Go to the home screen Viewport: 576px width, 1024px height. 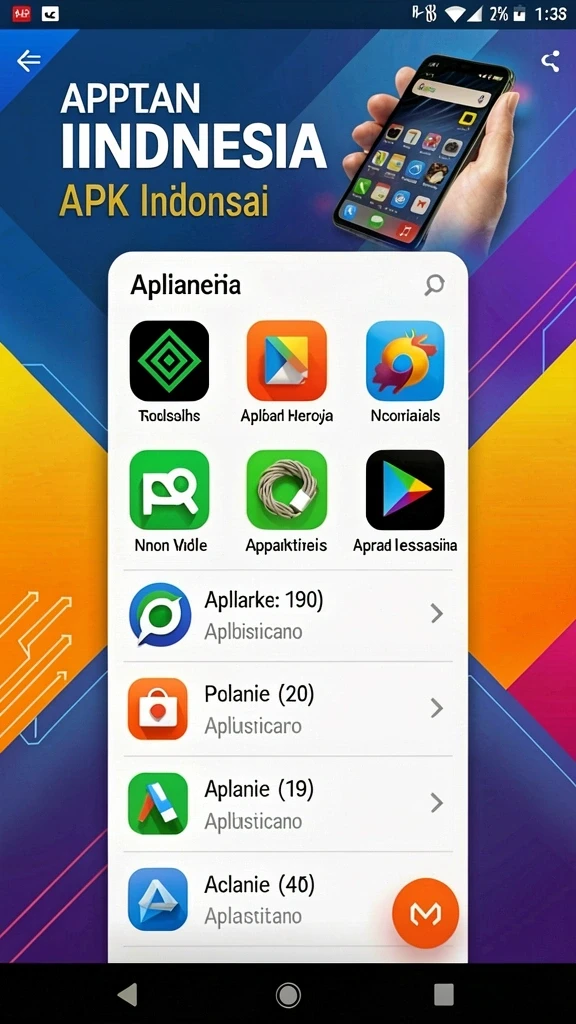click(288, 995)
